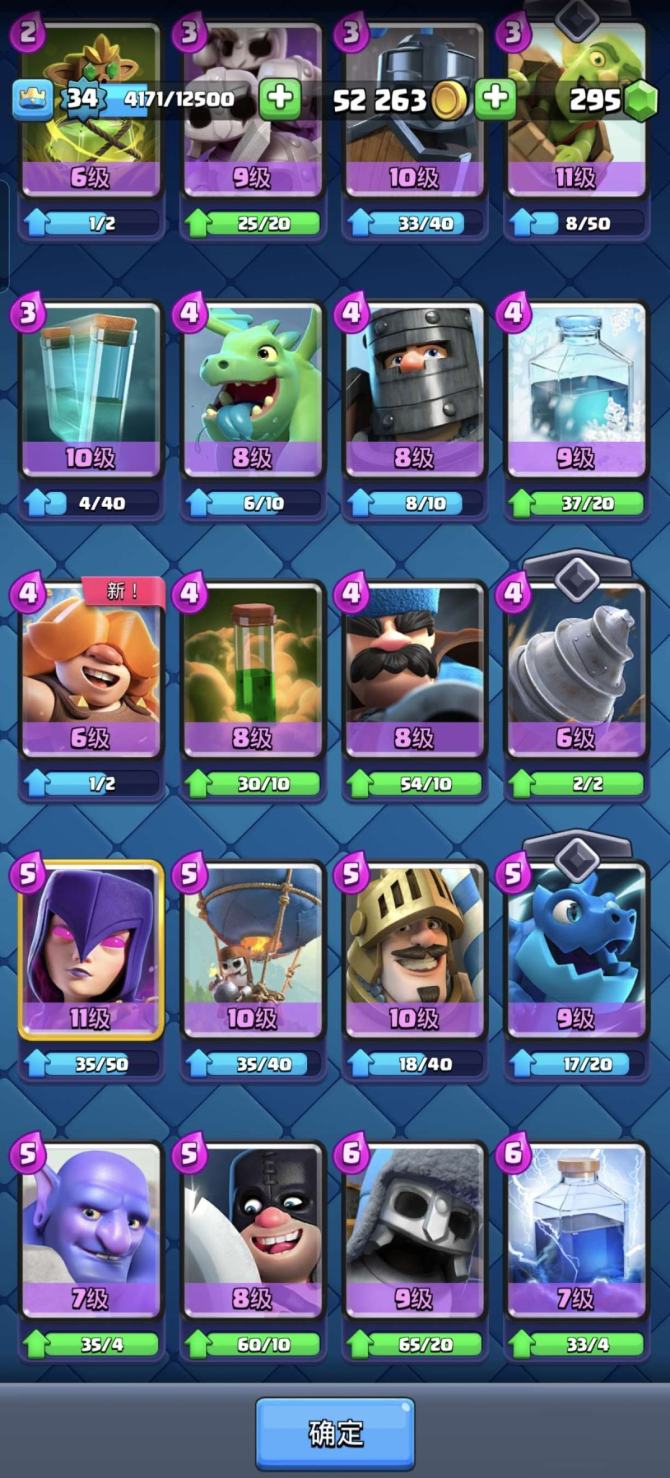Pick the golden-helmet Prince card
Image resolution: width=670 pixels, height=1478 pixels.
point(416,950)
